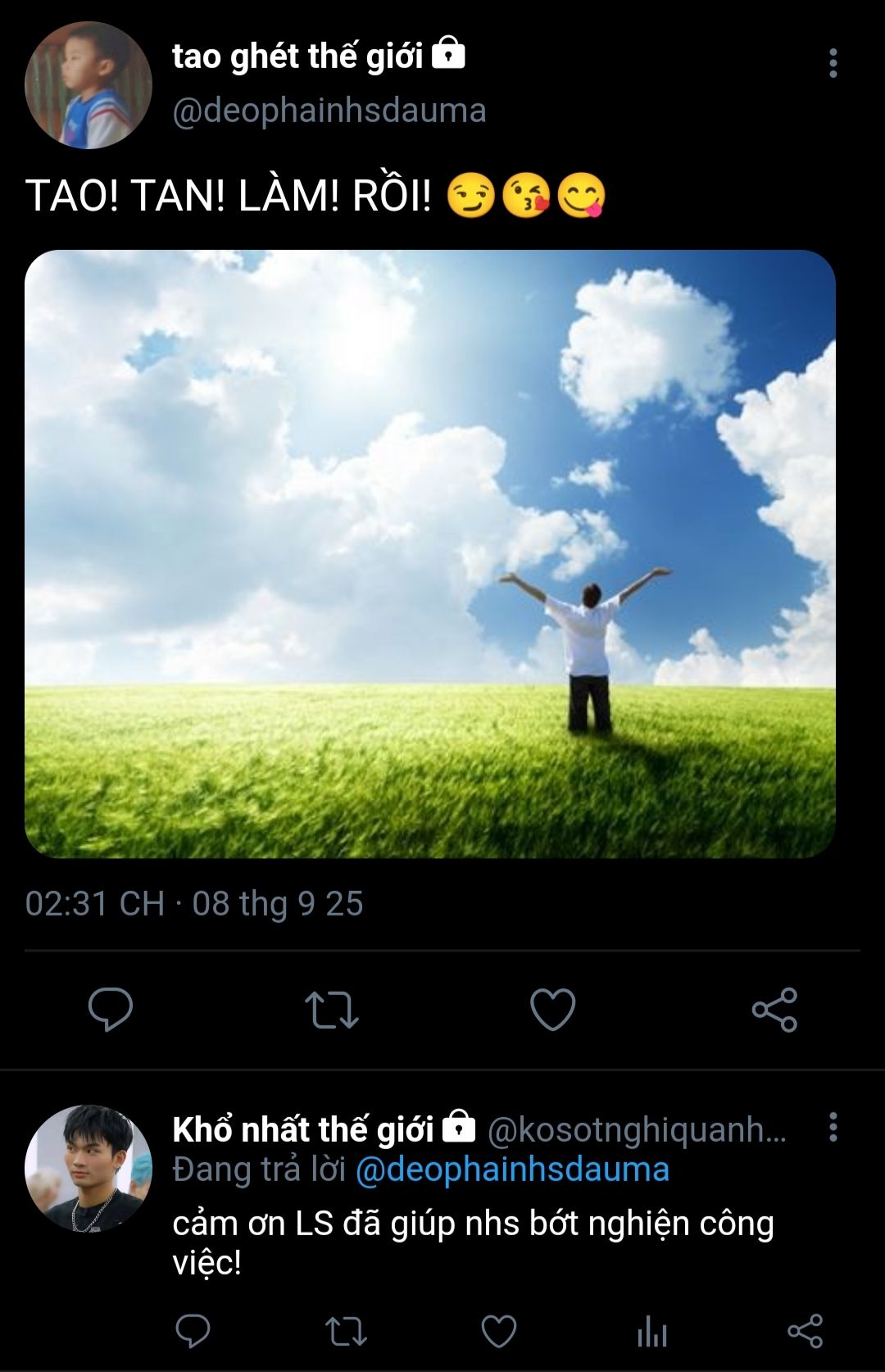Open the blue @deophainhsdauma mention link
The height and width of the screenshot is (1372, 885).
click(512, 1170)
